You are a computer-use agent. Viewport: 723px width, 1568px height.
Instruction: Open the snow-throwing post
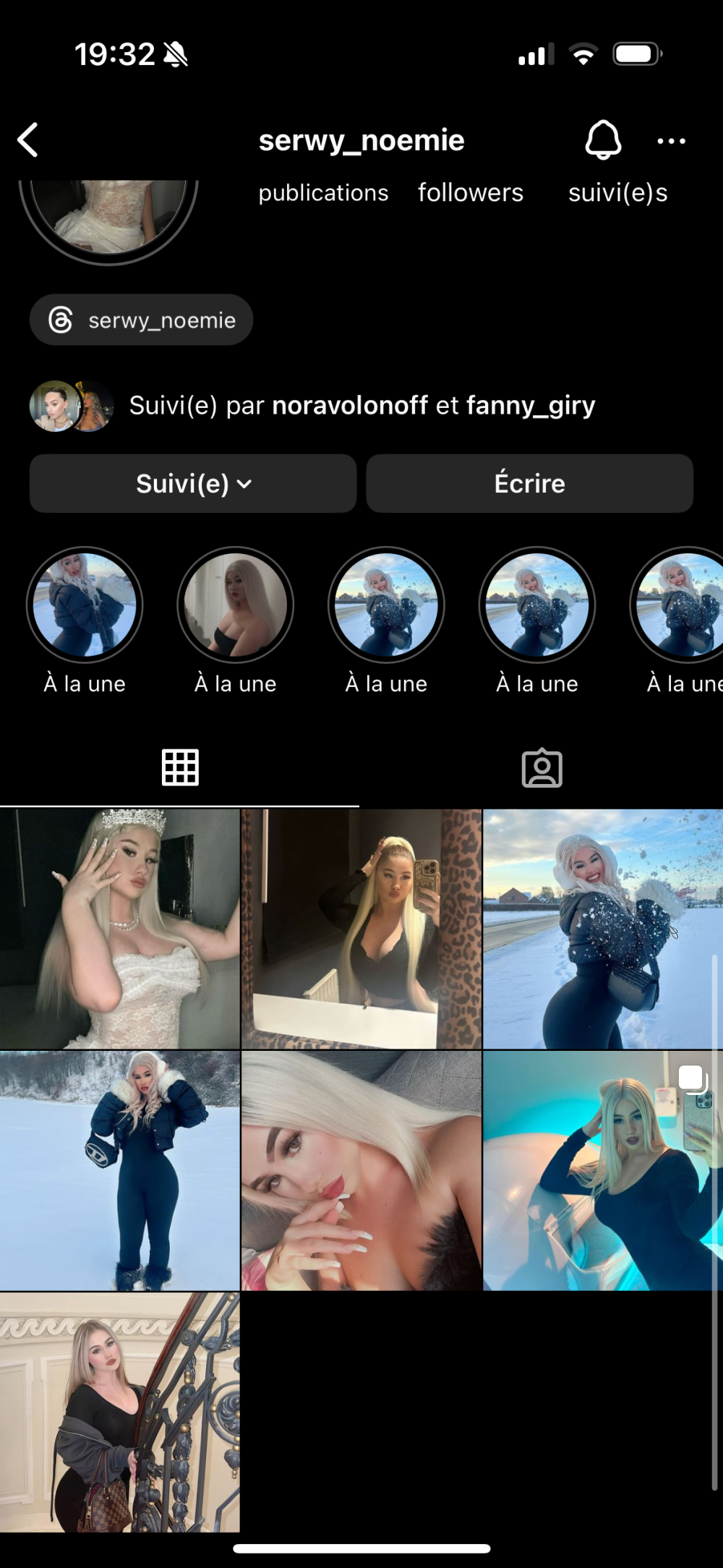coord(602,929)
